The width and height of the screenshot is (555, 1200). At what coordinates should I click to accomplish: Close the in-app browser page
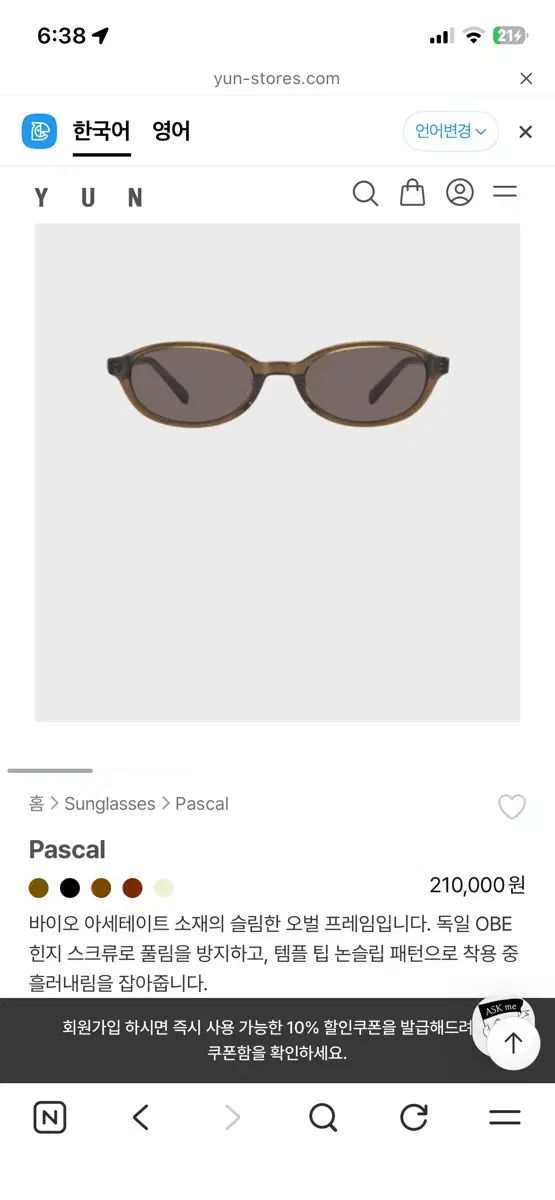(x=526, y=78)
